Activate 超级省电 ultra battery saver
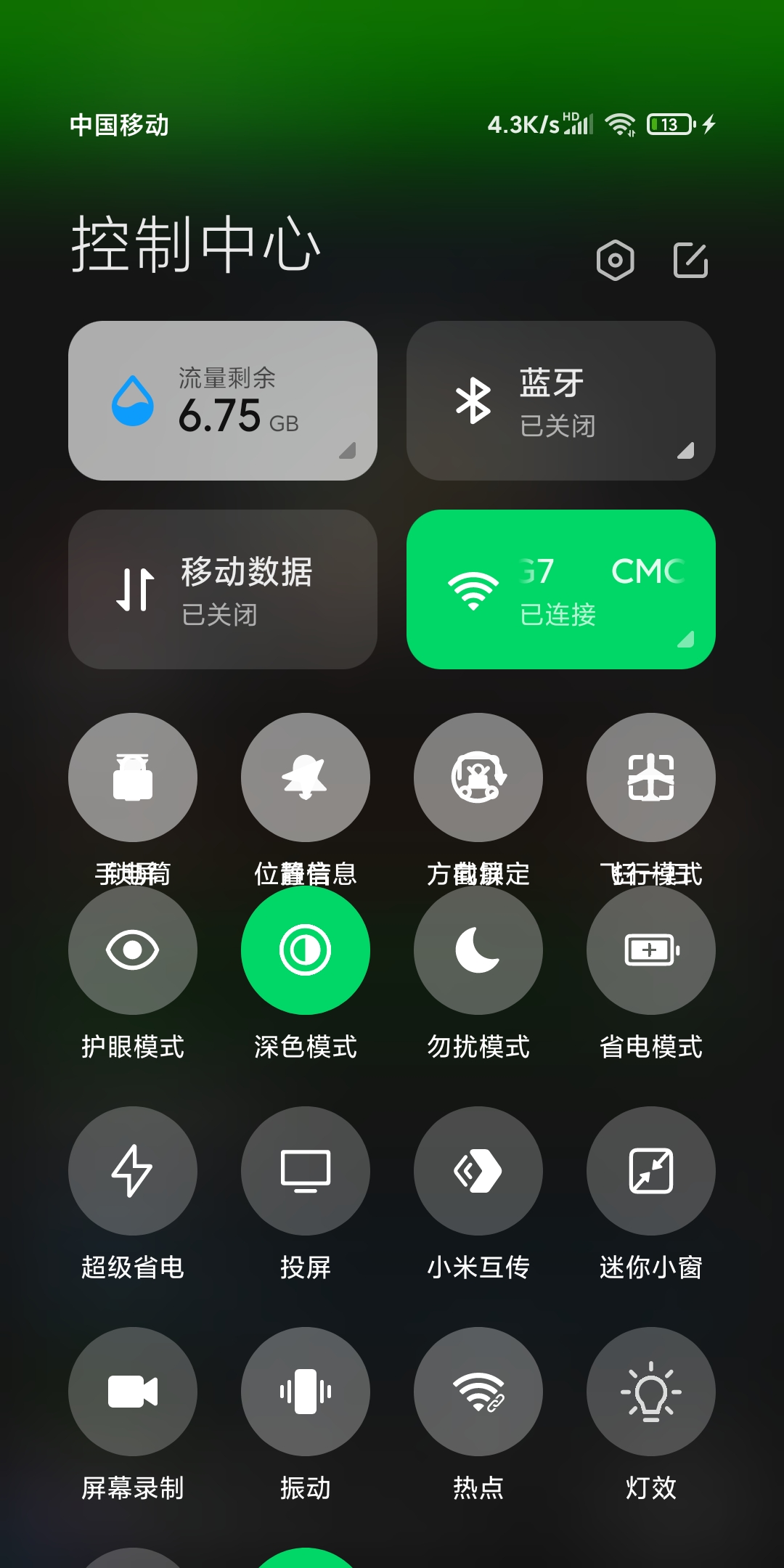784x1568 pixels. coord(133,1171)
